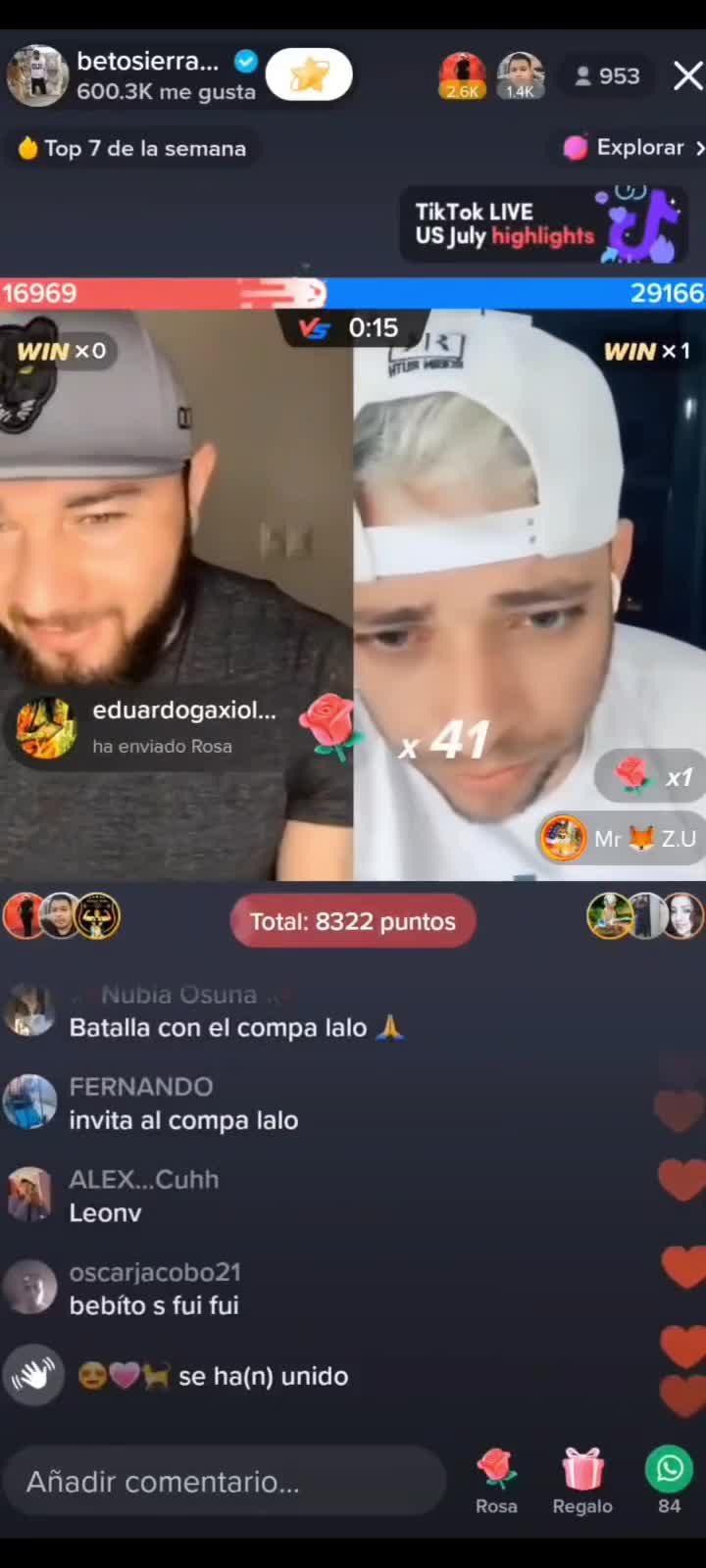Image resolution: width=706 pixels, height=1568 pixels.
Task: Open top gifter with 2.6K badge
Action: click(x=462, y=75)
